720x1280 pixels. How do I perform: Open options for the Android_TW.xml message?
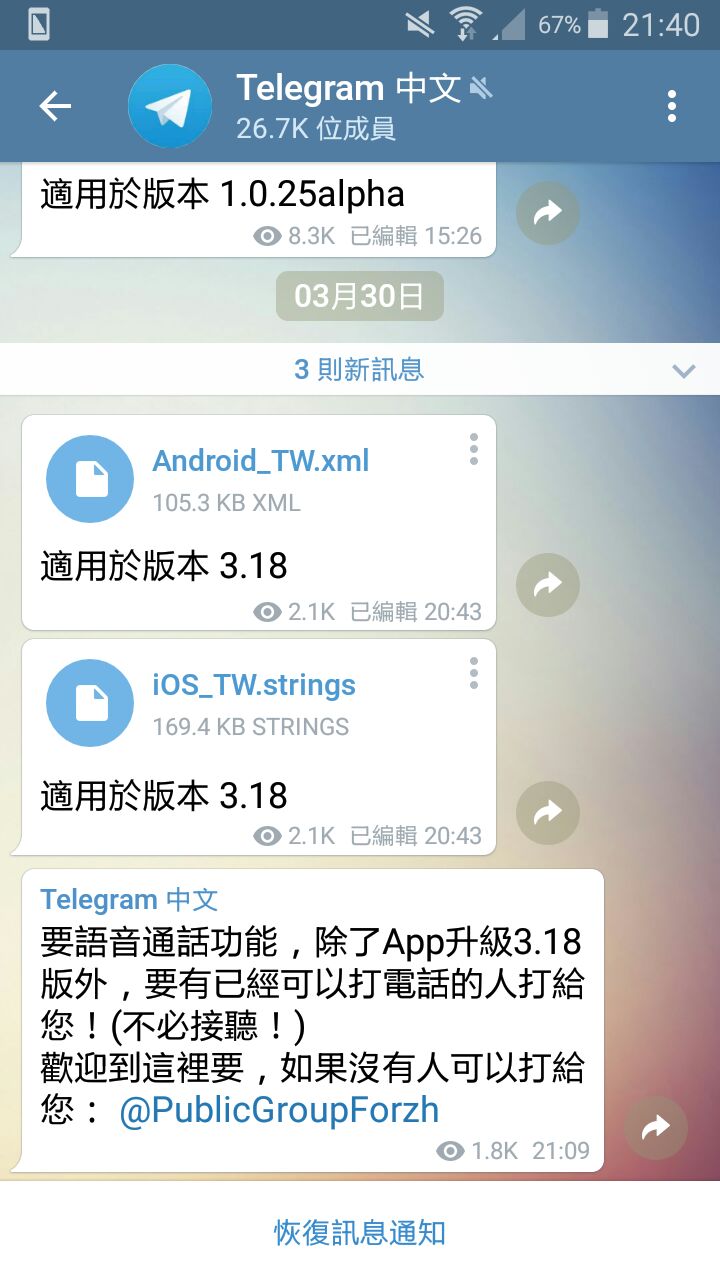pos(473,449)
